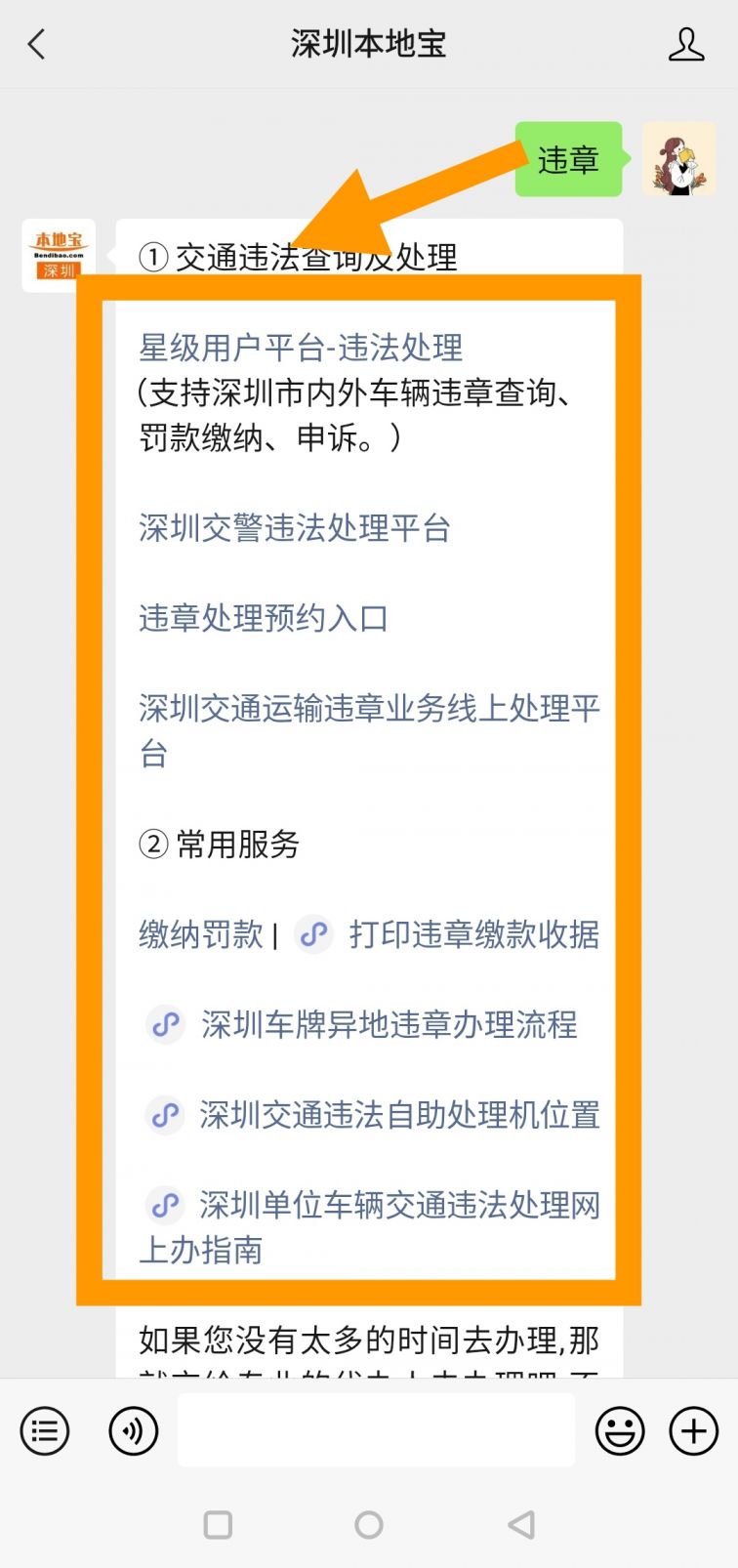Tap the 本地宝 account avatar
Viewport: 738px width, 1568px height.
click(59, 255)
